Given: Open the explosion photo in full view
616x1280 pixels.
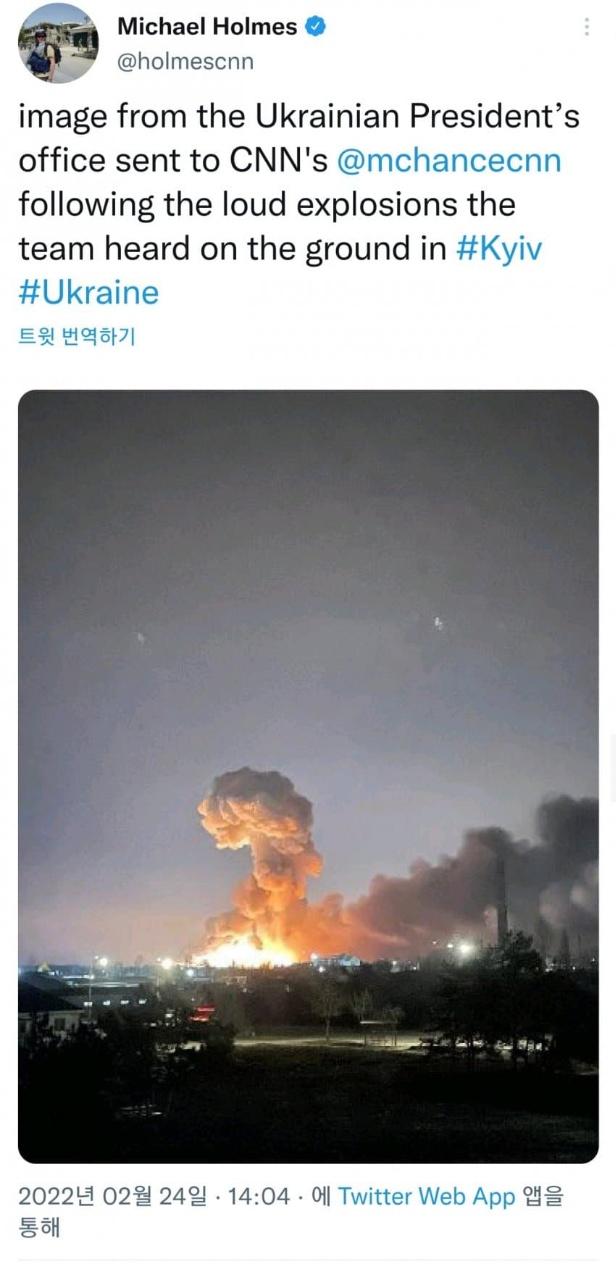Looking at the screenshot, I should (308, 776).
